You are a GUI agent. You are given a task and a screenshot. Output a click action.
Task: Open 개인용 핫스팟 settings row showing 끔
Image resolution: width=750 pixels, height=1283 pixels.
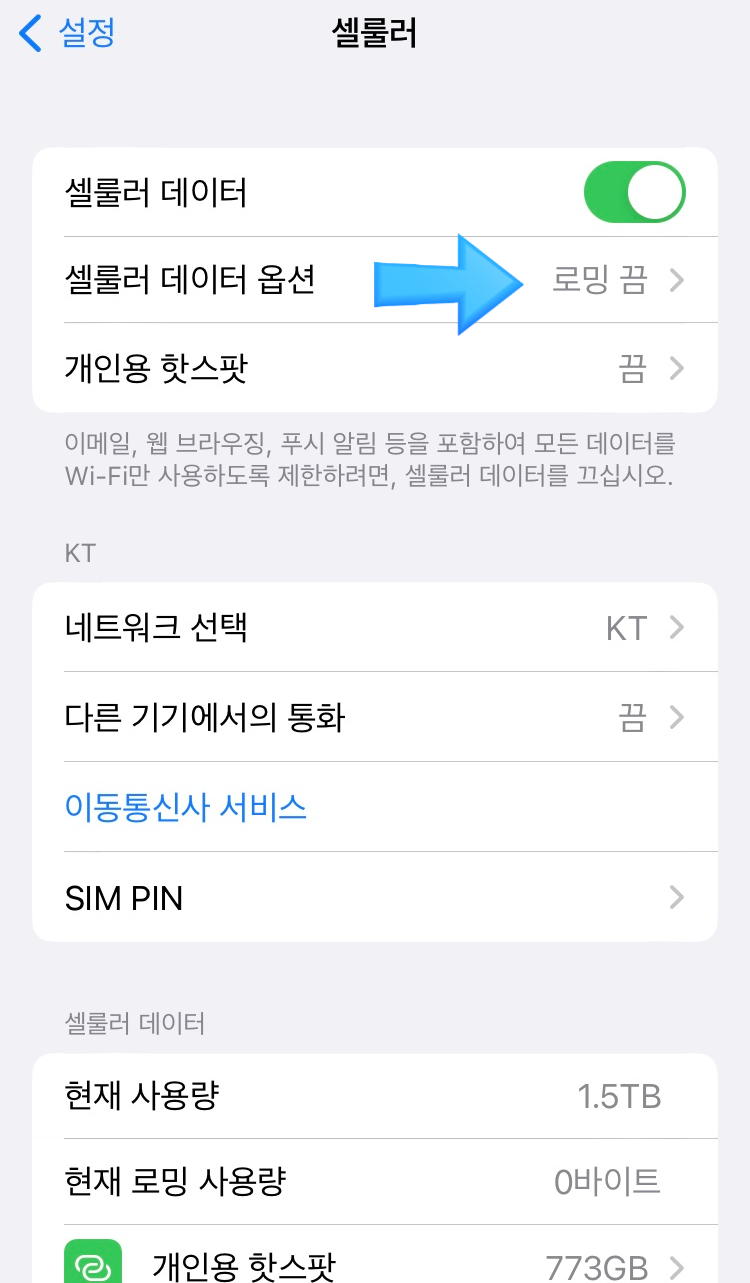click(375, 368)
